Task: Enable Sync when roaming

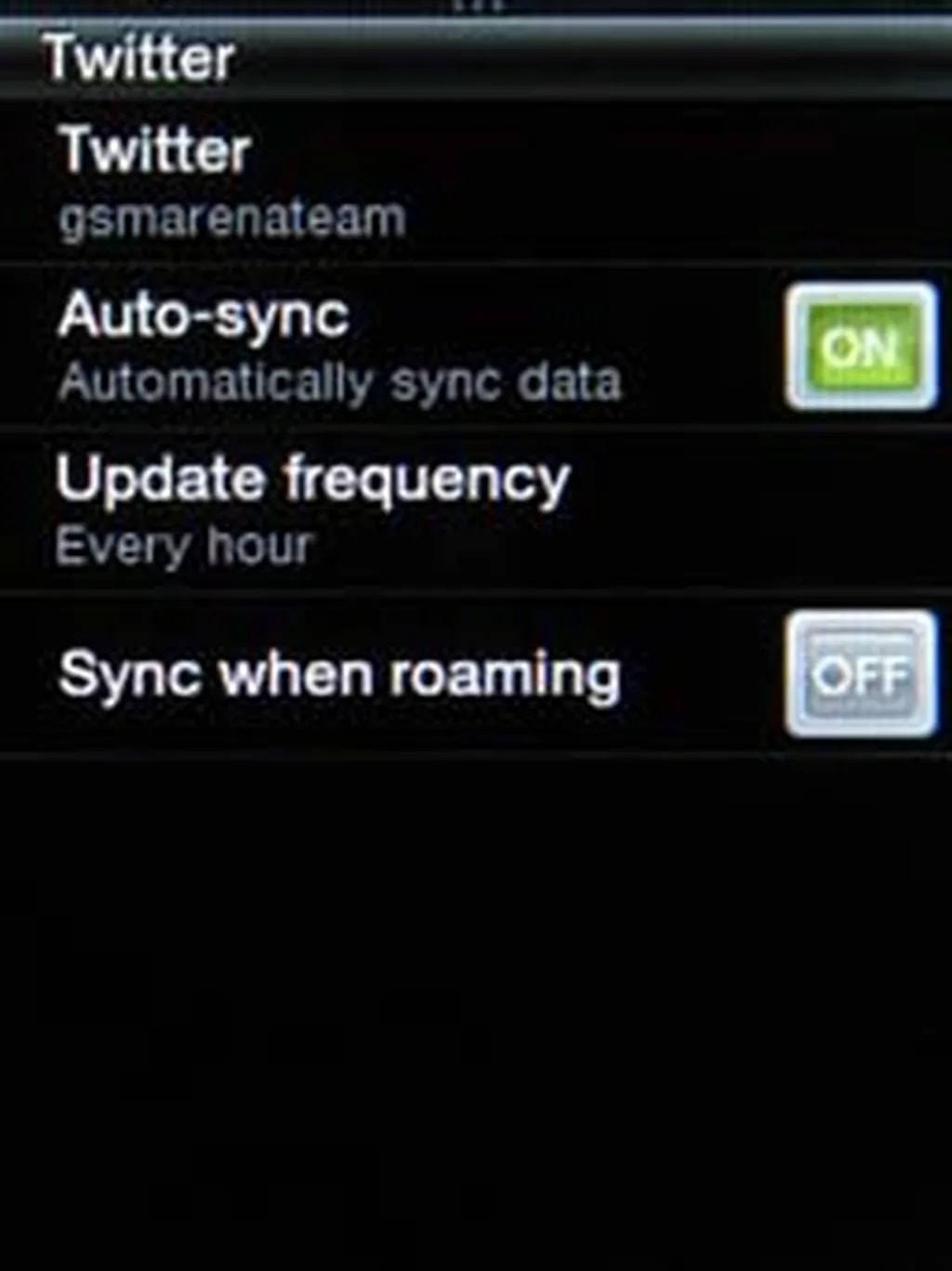Action: pyautogui.click(x=861, y=674)
